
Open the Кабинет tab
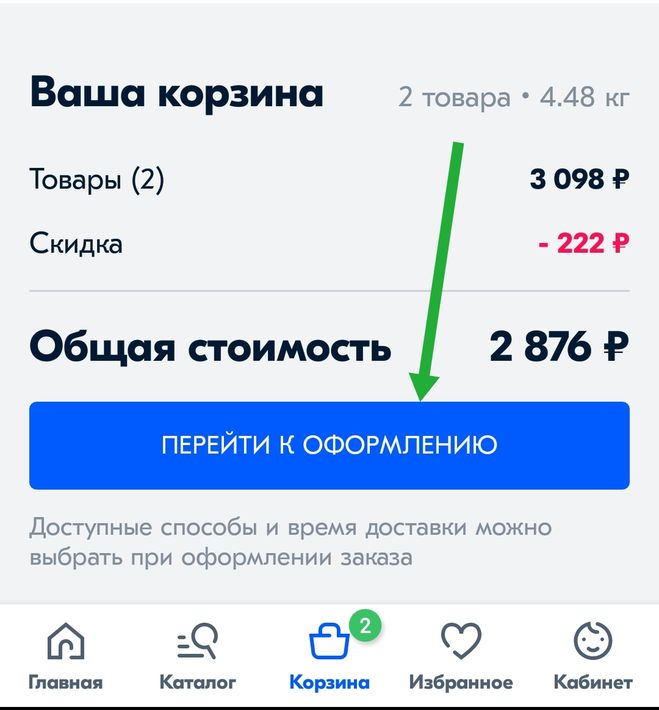pos(593,656)
